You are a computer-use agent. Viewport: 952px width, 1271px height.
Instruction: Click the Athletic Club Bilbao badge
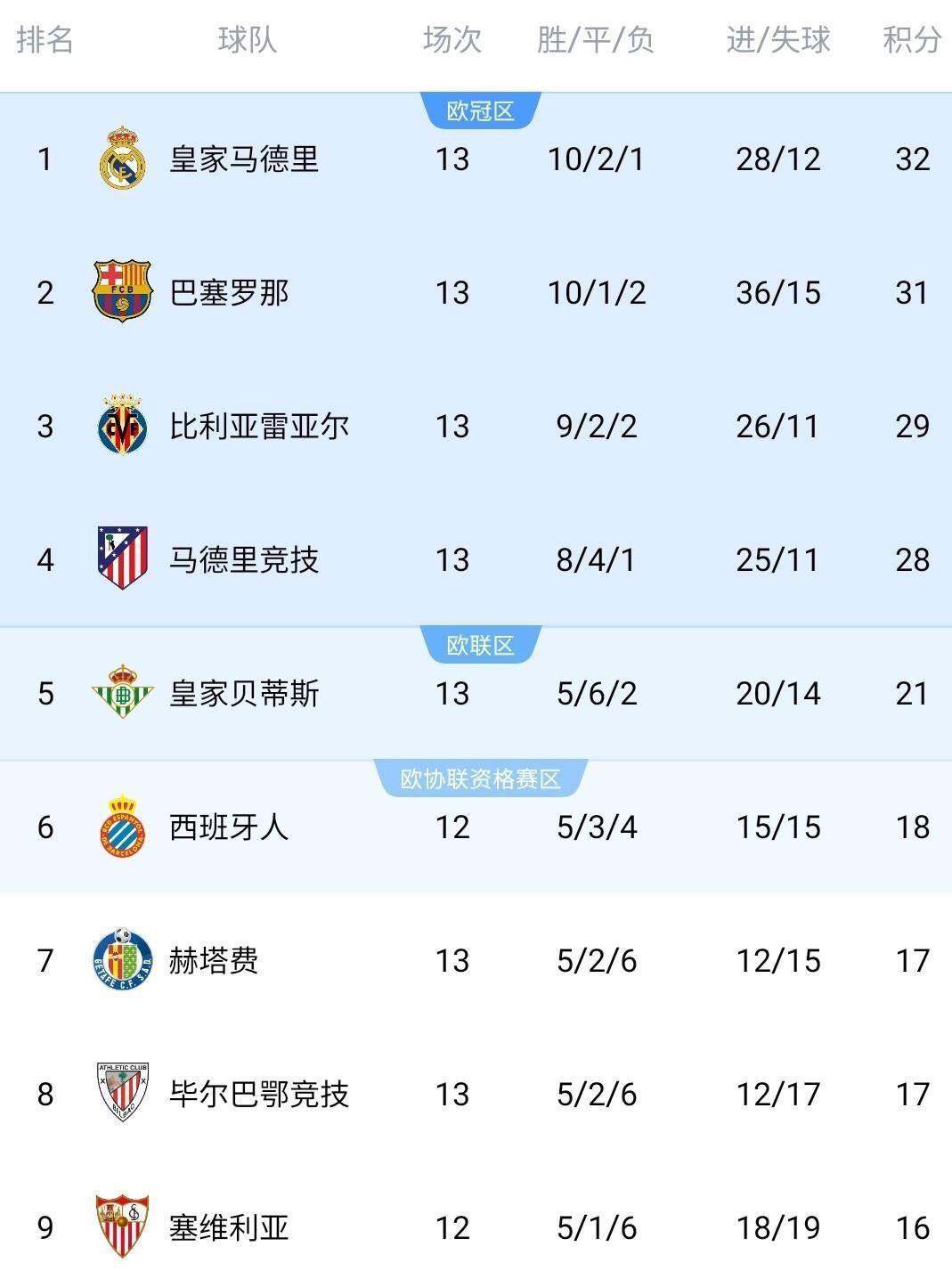click(121, 1094)
